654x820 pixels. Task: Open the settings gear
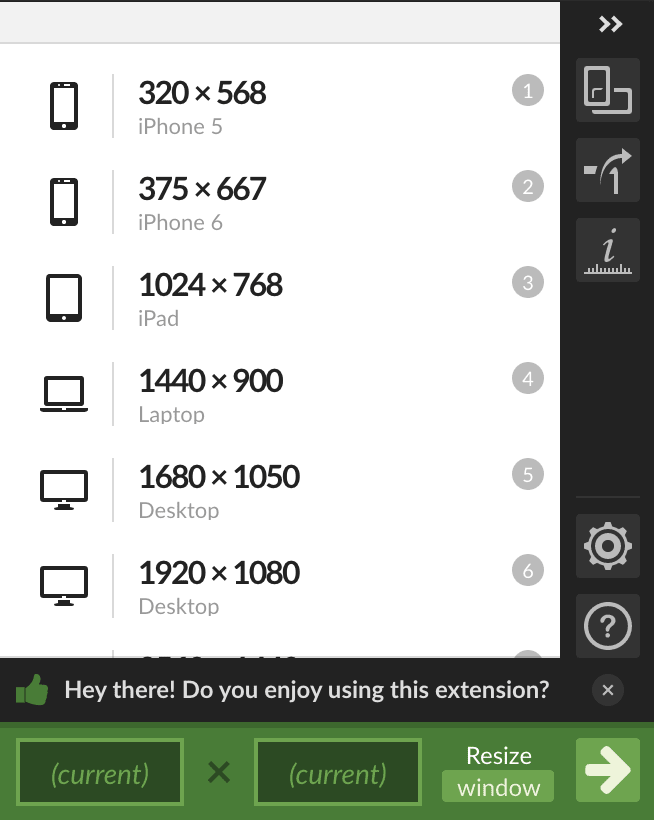click(608, 546)
